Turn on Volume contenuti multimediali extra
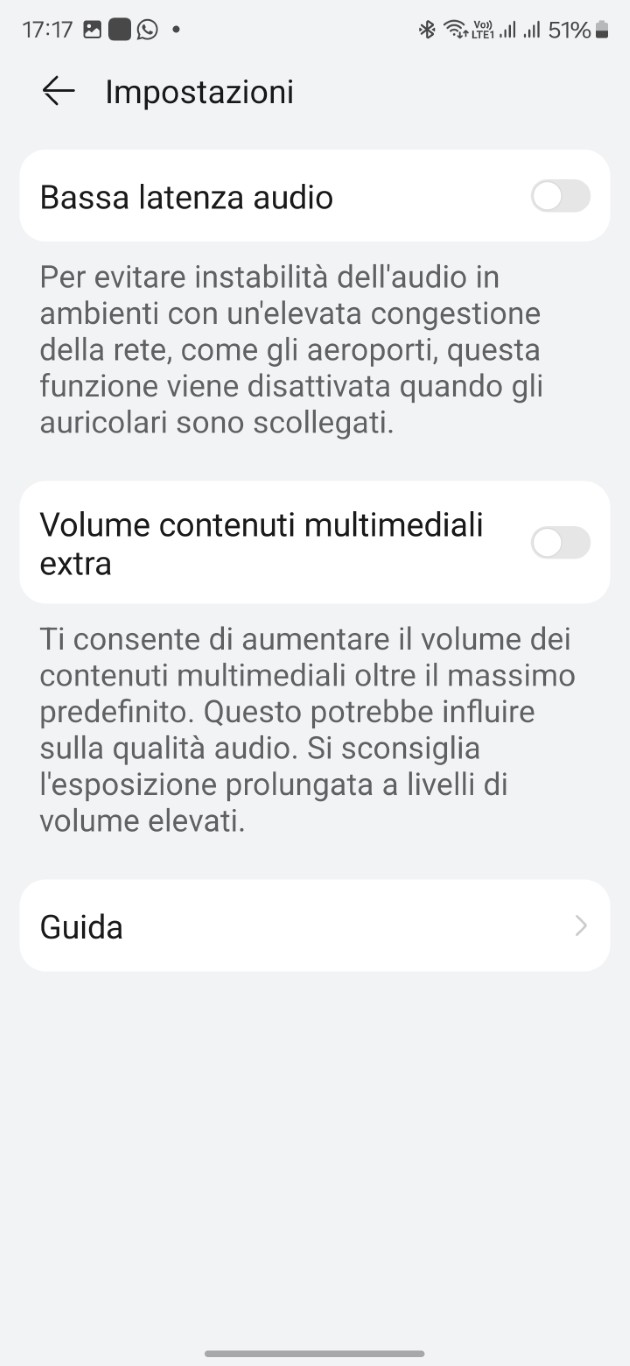 click(560, 543)
